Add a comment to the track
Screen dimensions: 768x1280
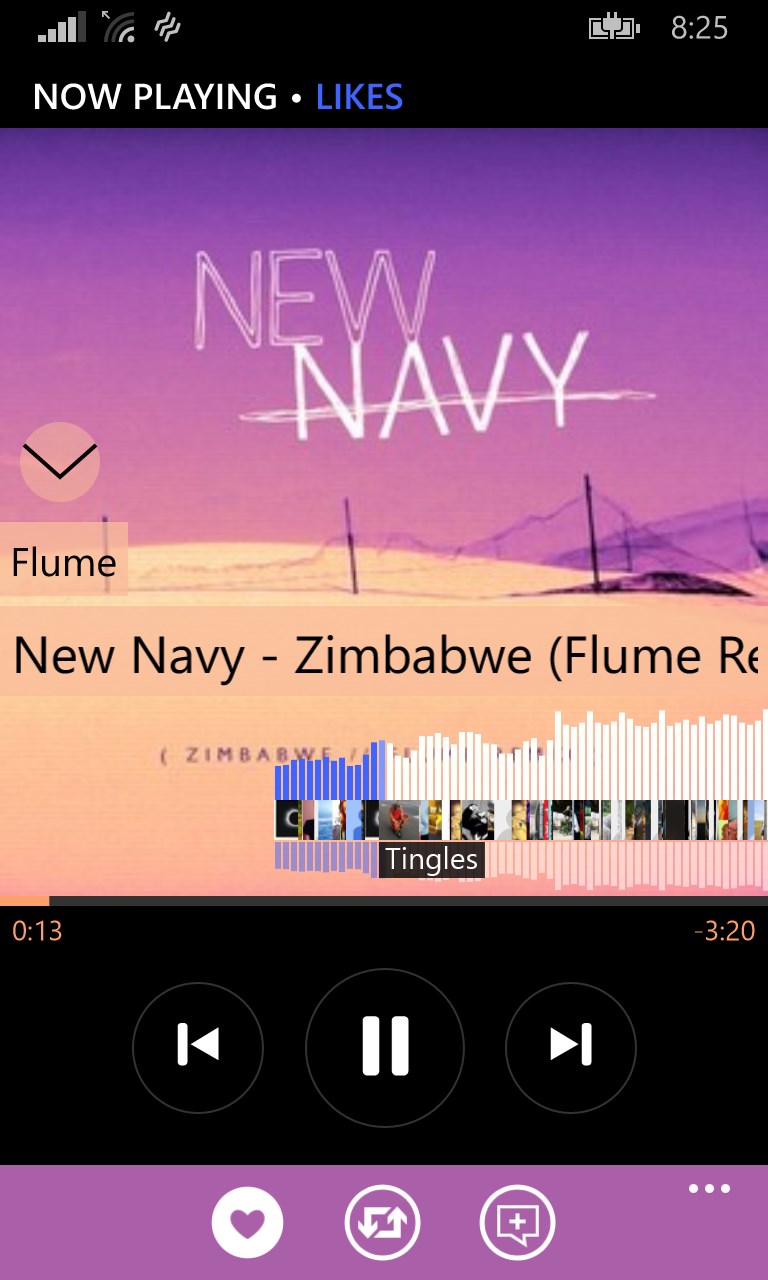click(517, 1222)
